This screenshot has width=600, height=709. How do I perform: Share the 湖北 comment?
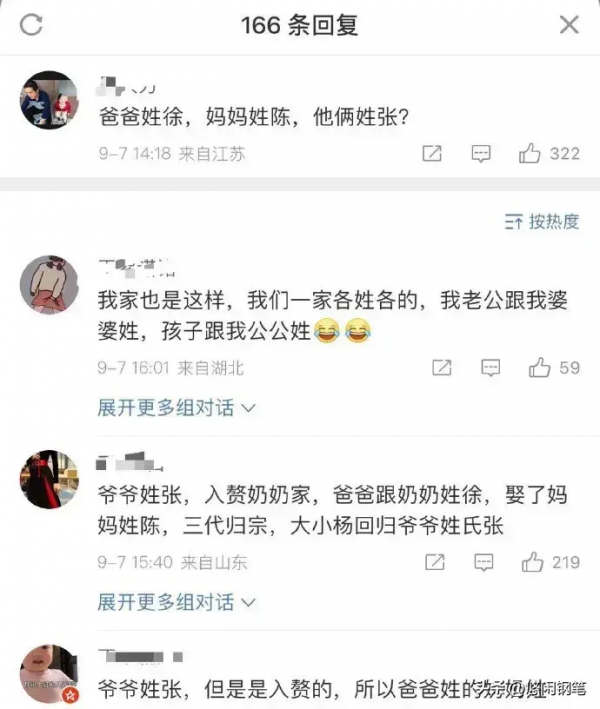pos(442,368)
